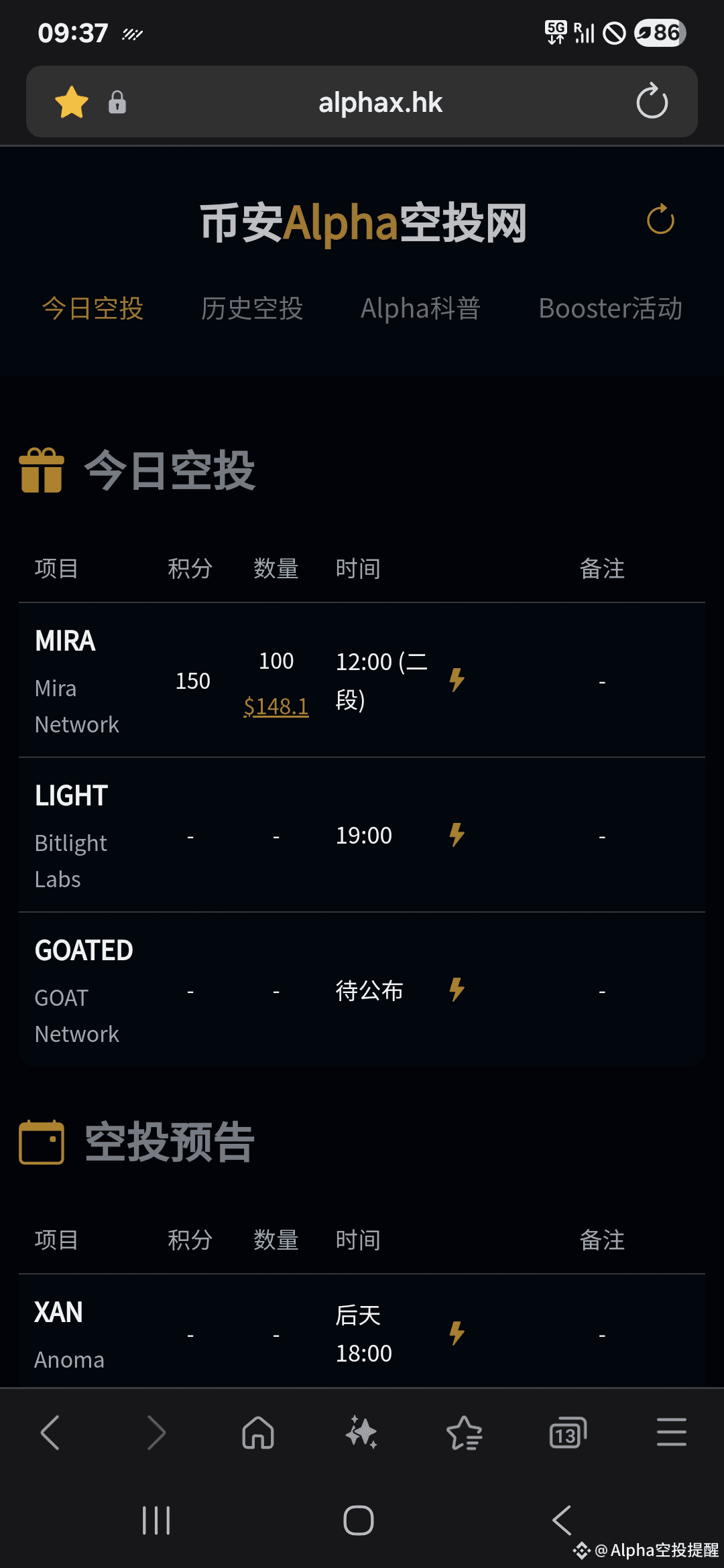The image size is (724, 1568).
Task: Open recent apps from the system navigation bar
Action: point(156,1520)
